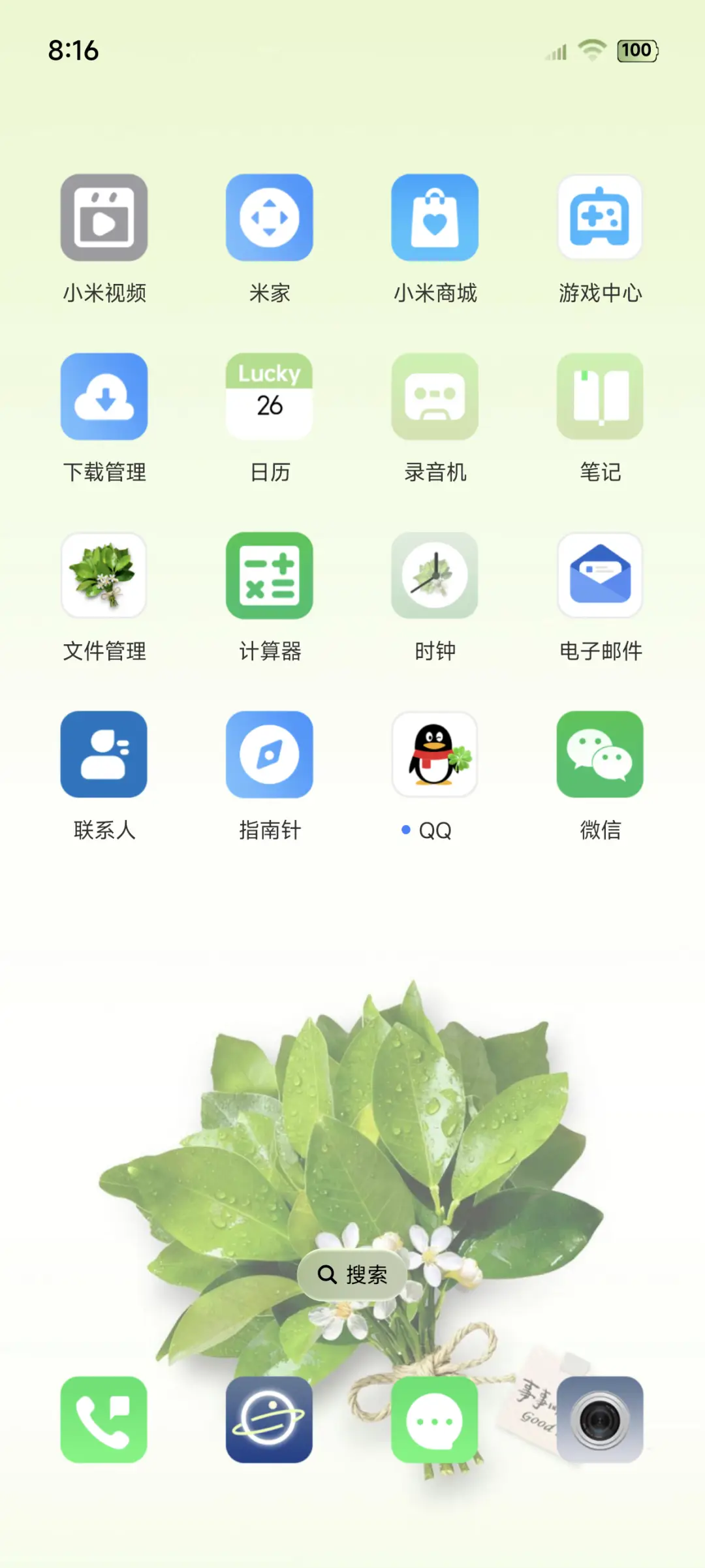Launch the 米家 smart home app
This screenshot has width=705, height=1568.
coord(270,218)
